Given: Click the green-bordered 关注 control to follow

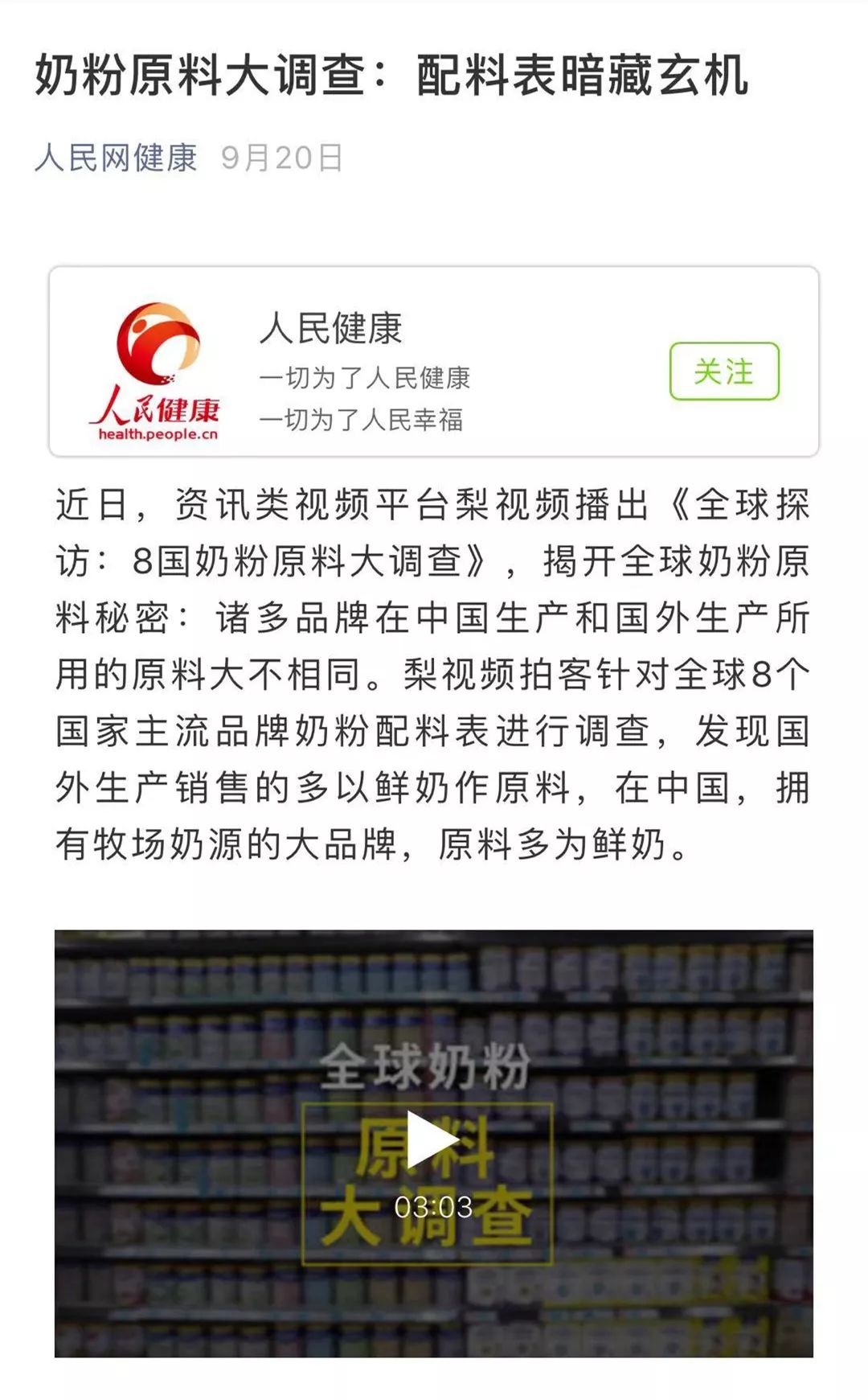Looking at the screenshot, I should 722,370.
